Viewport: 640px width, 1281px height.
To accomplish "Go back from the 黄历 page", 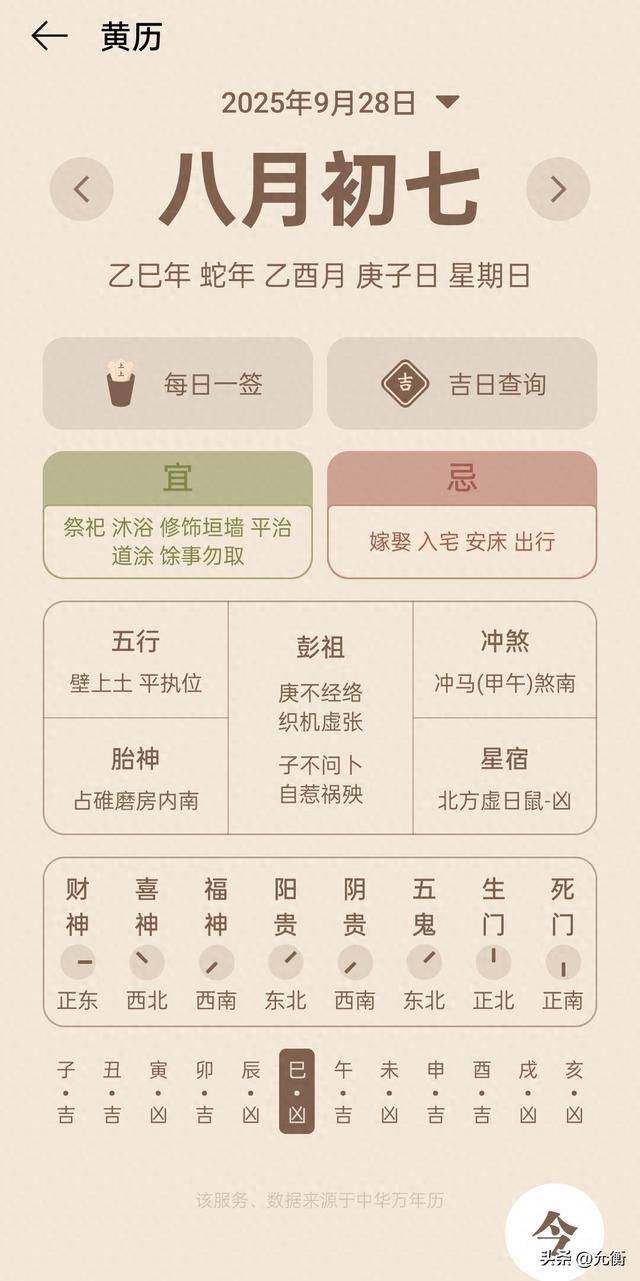I will point(48,37).
